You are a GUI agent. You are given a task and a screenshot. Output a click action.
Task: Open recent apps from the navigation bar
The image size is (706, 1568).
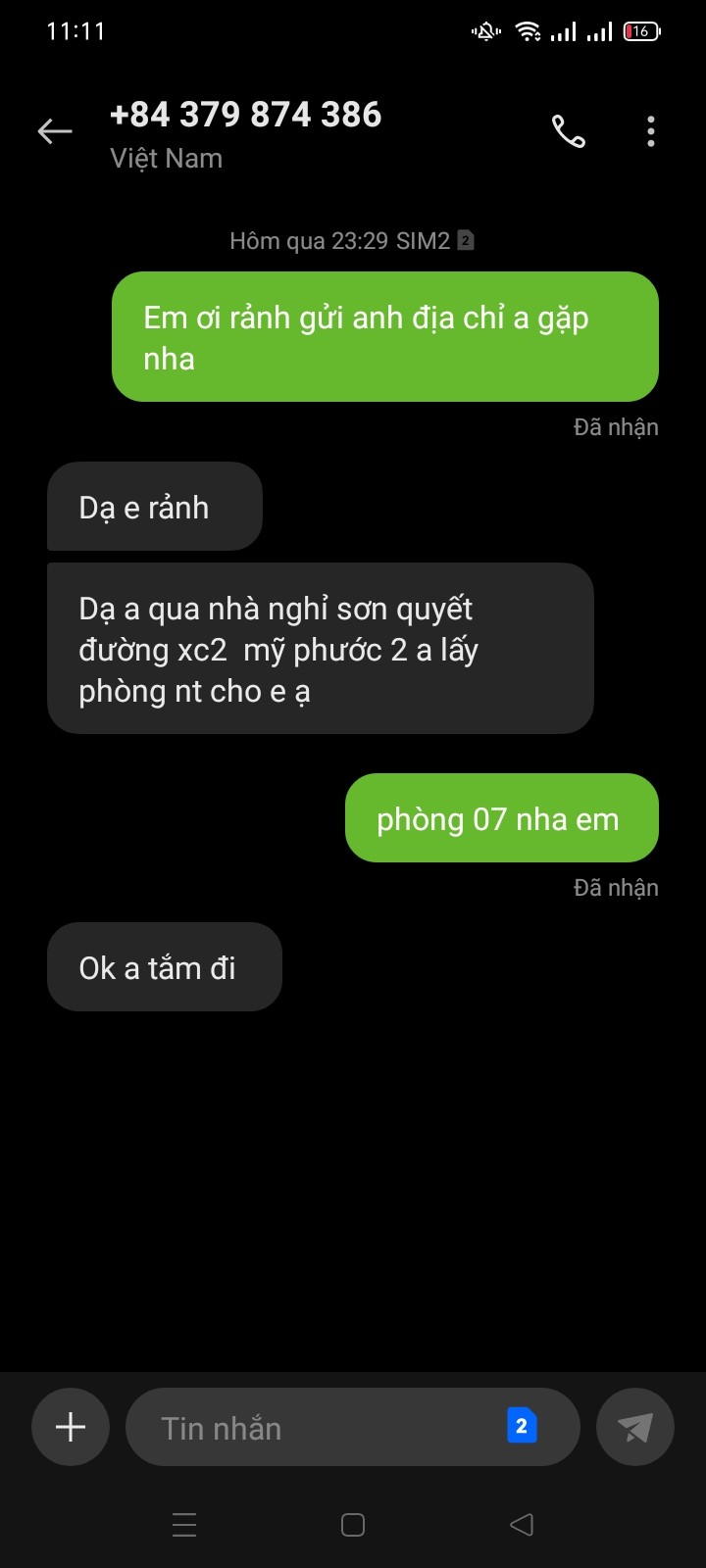(184, 1525)
